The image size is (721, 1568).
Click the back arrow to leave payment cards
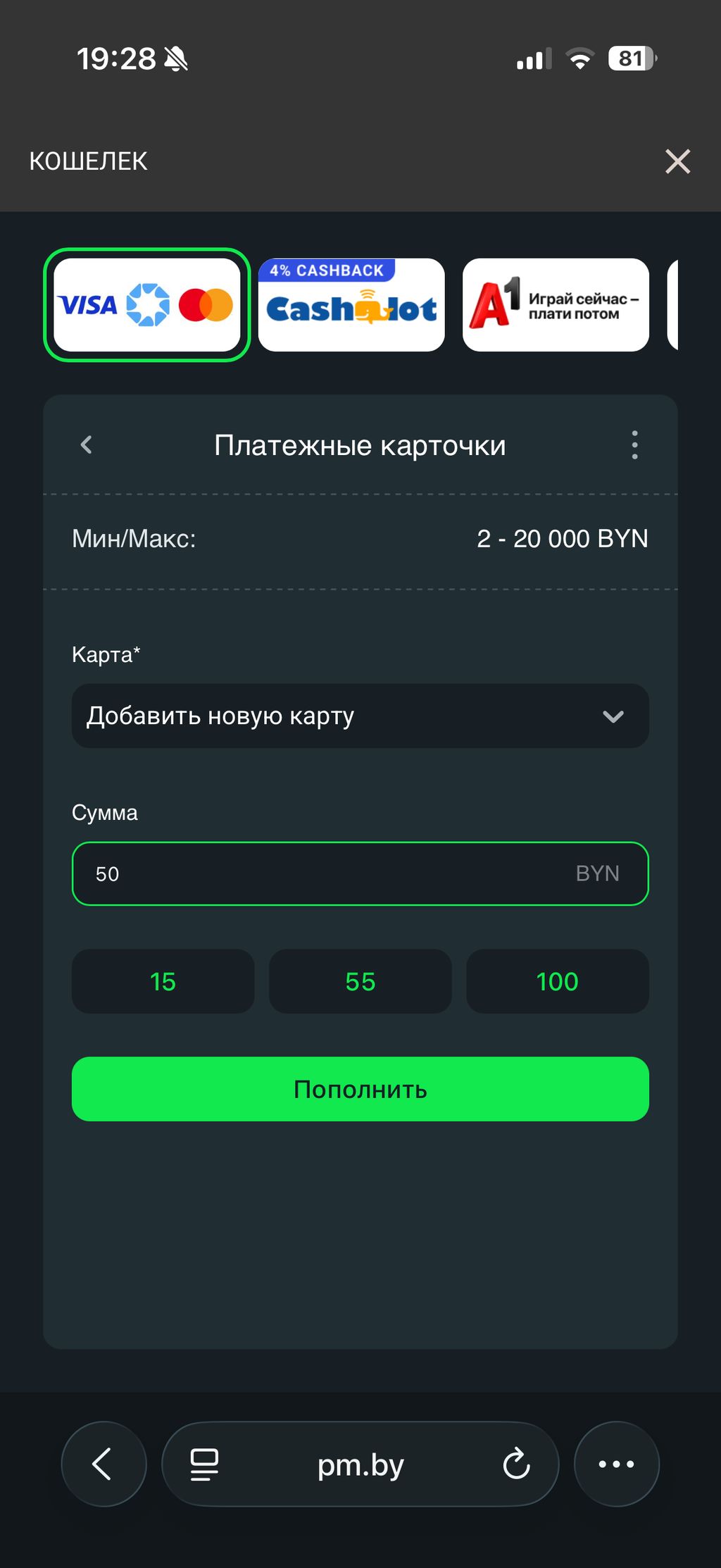click(x=86, y=444)
